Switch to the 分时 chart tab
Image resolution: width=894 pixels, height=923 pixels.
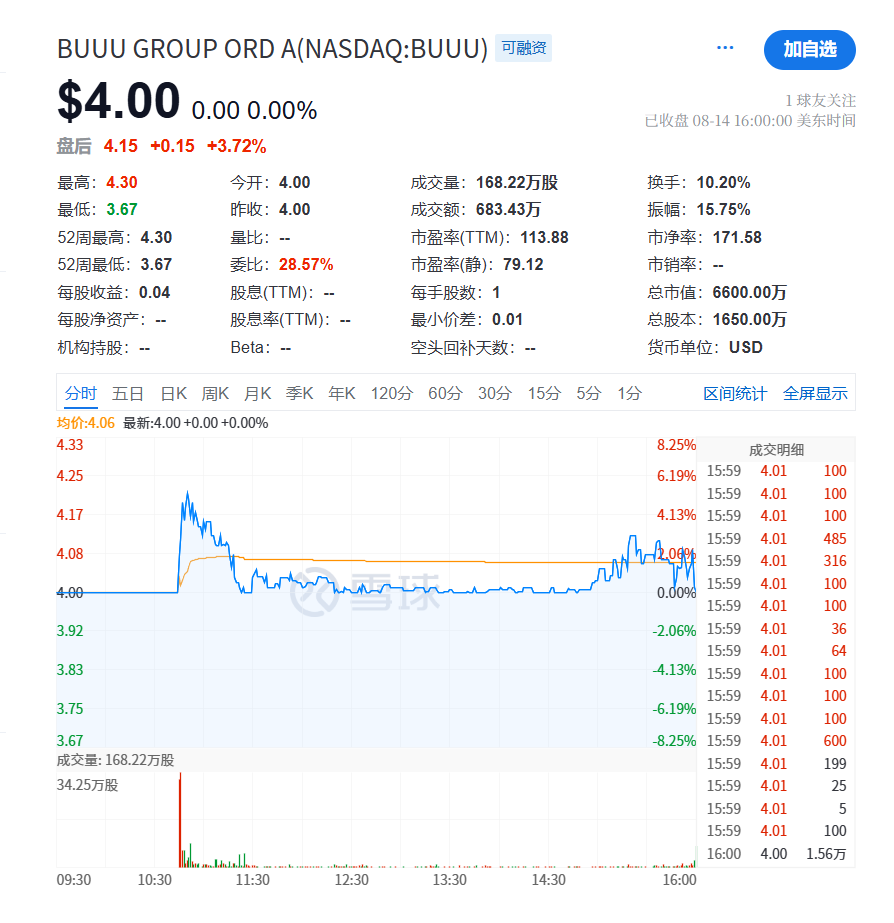coord(80,393)
